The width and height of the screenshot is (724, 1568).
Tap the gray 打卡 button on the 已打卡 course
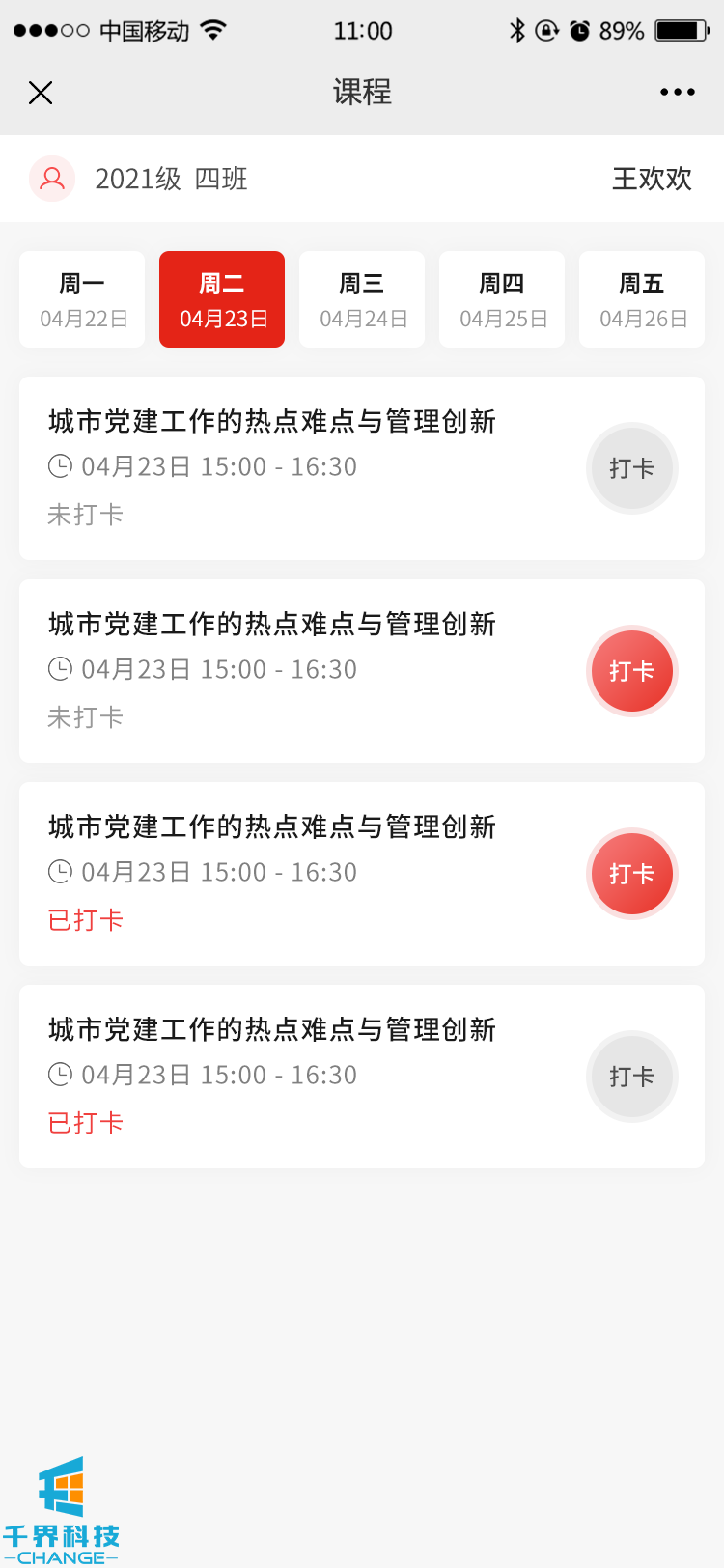click(x=632, y=1077)
